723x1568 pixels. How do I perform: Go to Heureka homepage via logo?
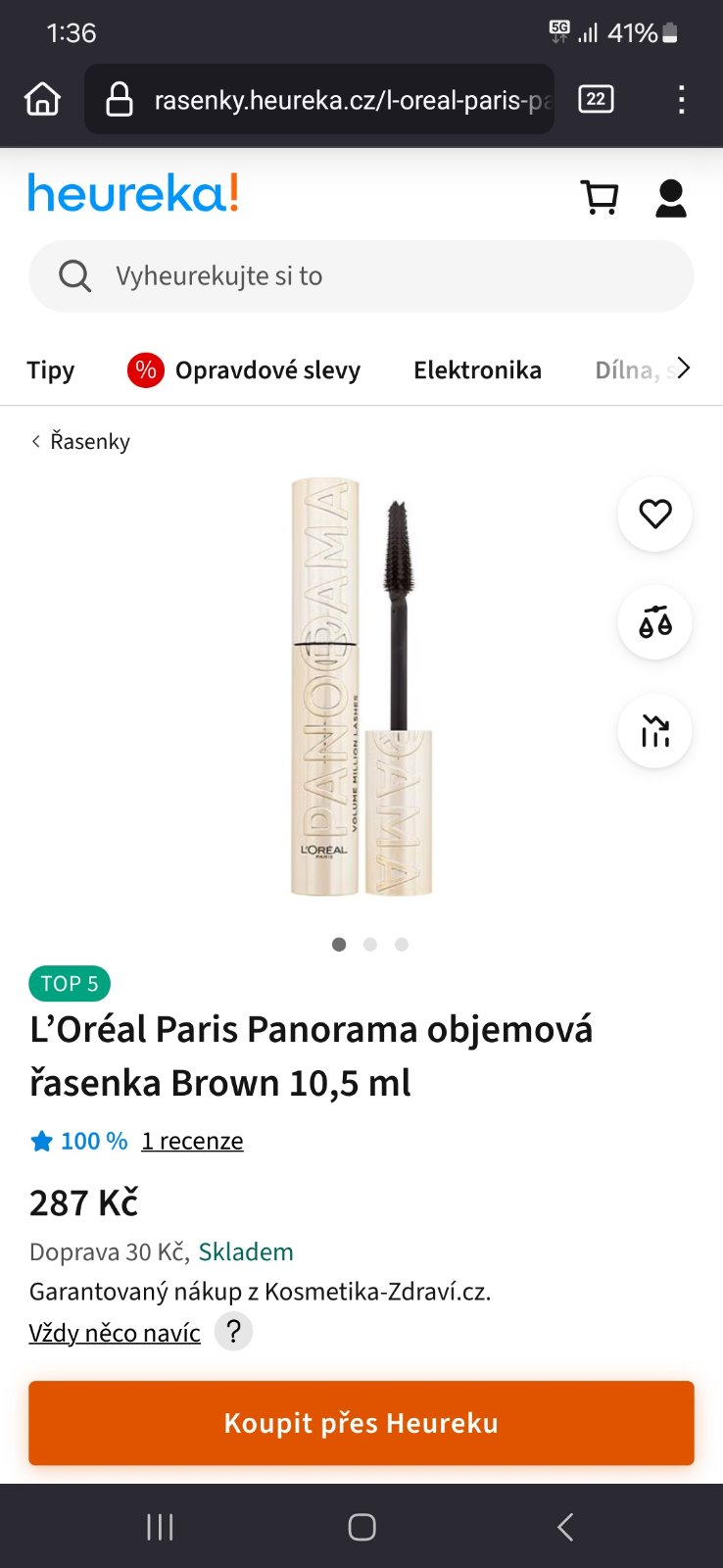[x=133, y=193]
